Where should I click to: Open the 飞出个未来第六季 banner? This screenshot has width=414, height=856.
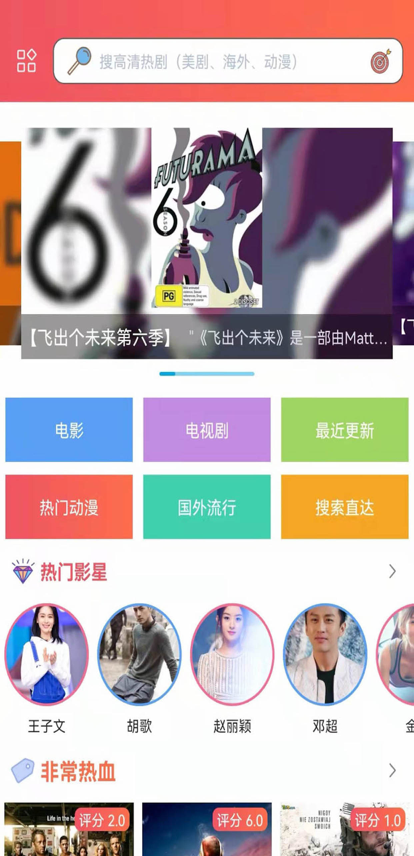[206, 243]
